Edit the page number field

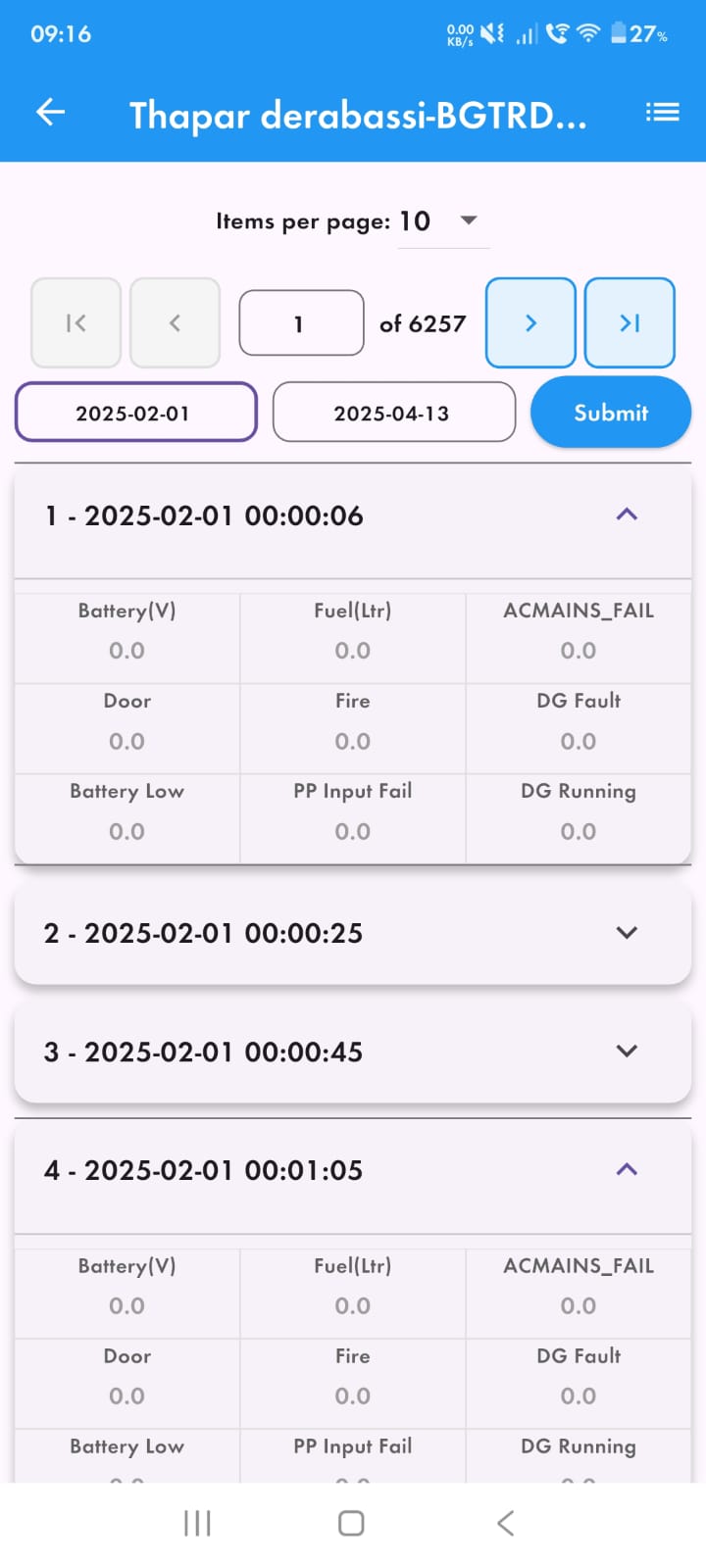tap(301, 323)
